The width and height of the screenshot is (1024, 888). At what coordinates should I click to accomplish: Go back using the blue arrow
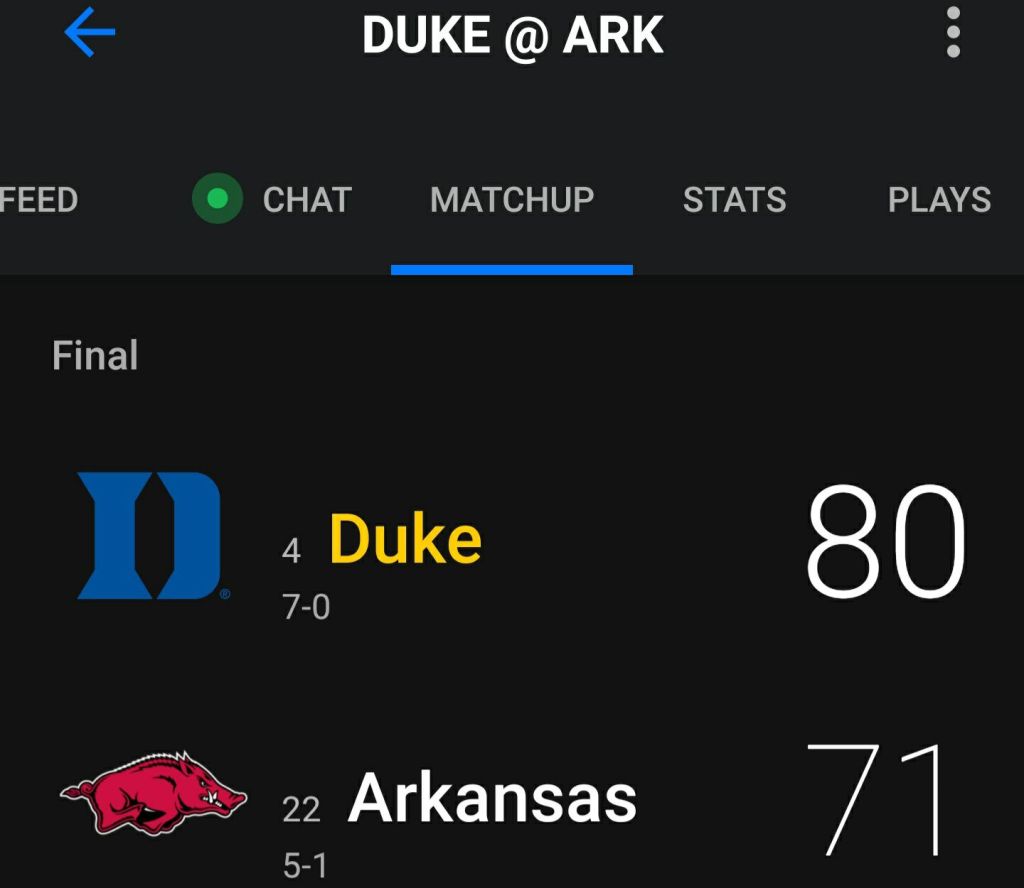tap(90, 34)
